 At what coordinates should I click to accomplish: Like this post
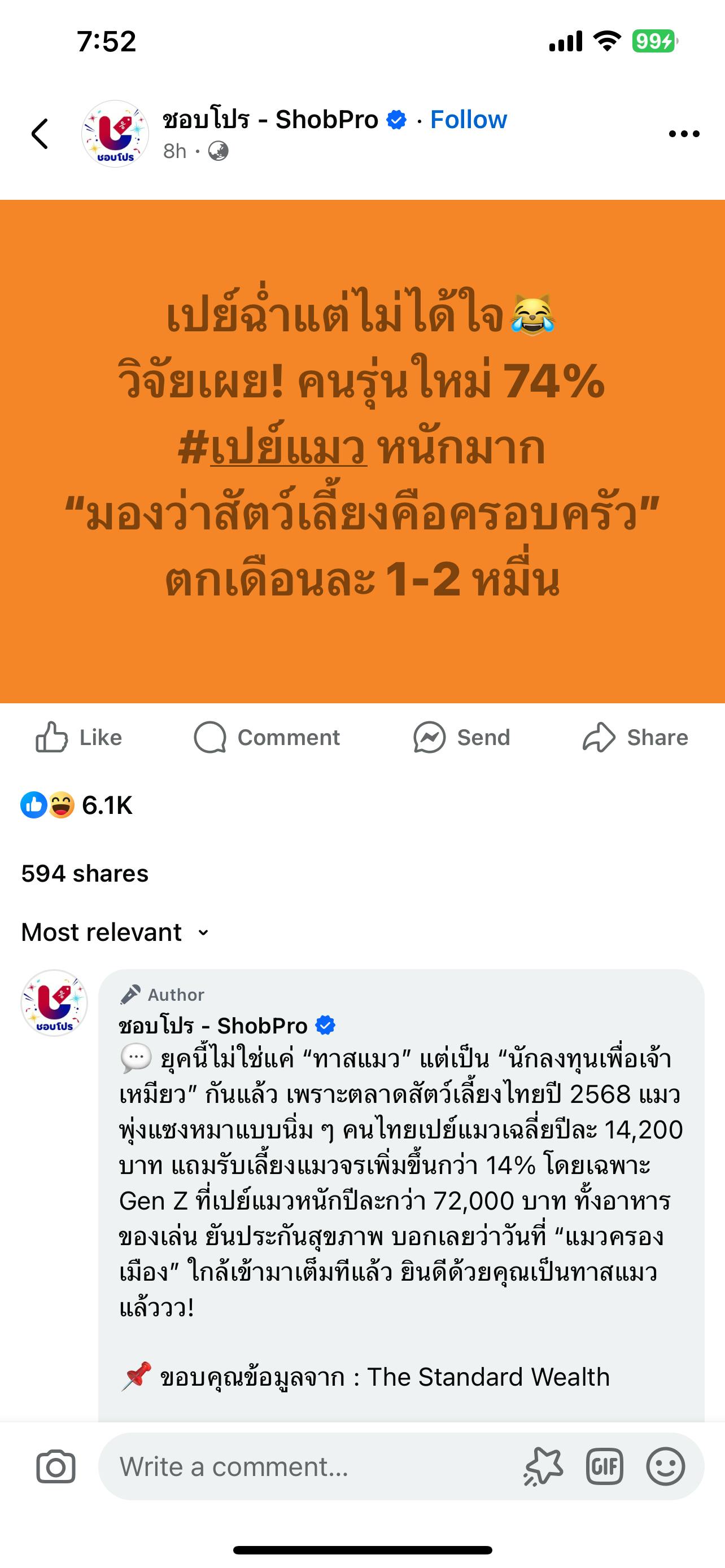(x=79, y=737)
